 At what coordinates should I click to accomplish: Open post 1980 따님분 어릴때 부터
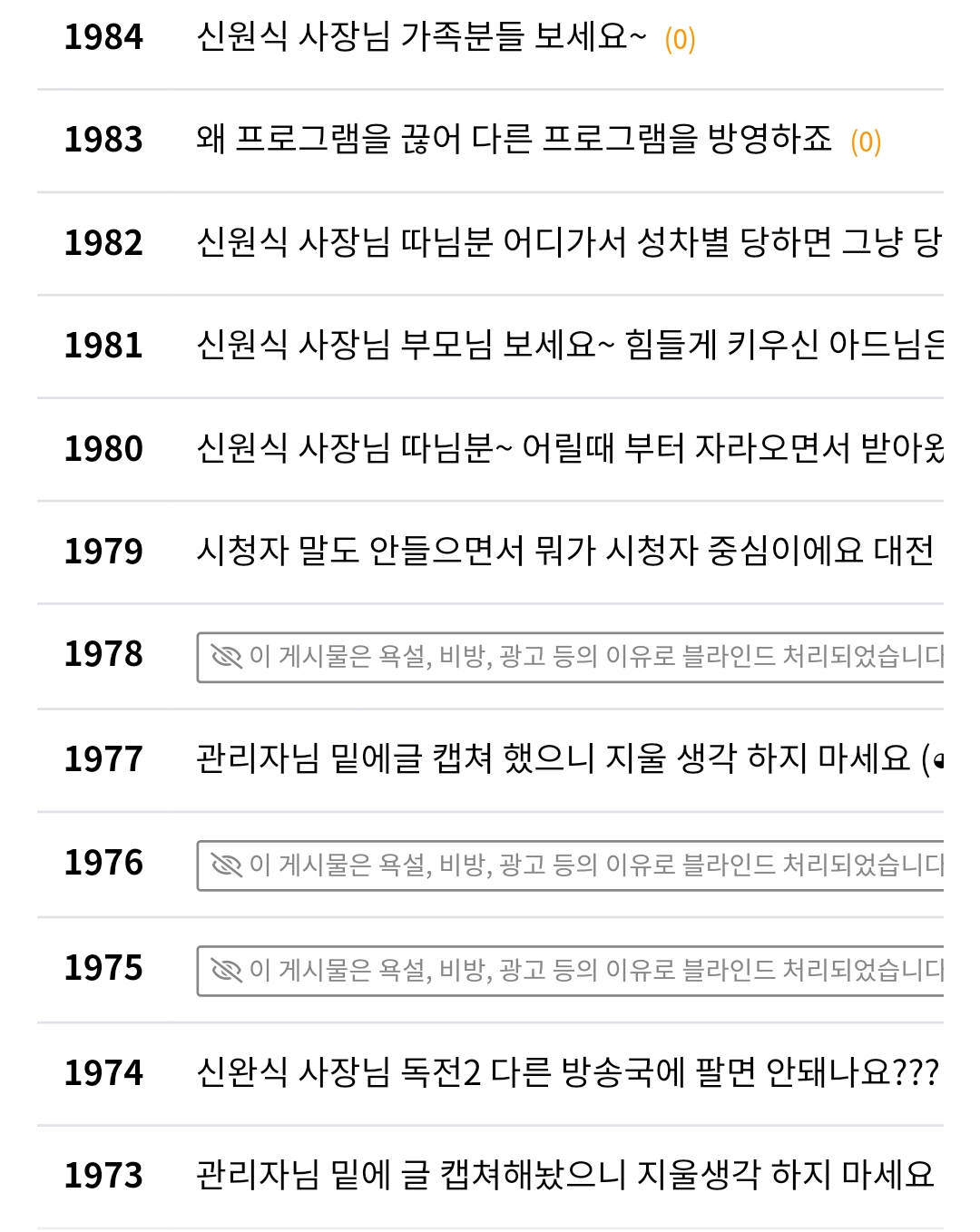[x=568, y=448]
